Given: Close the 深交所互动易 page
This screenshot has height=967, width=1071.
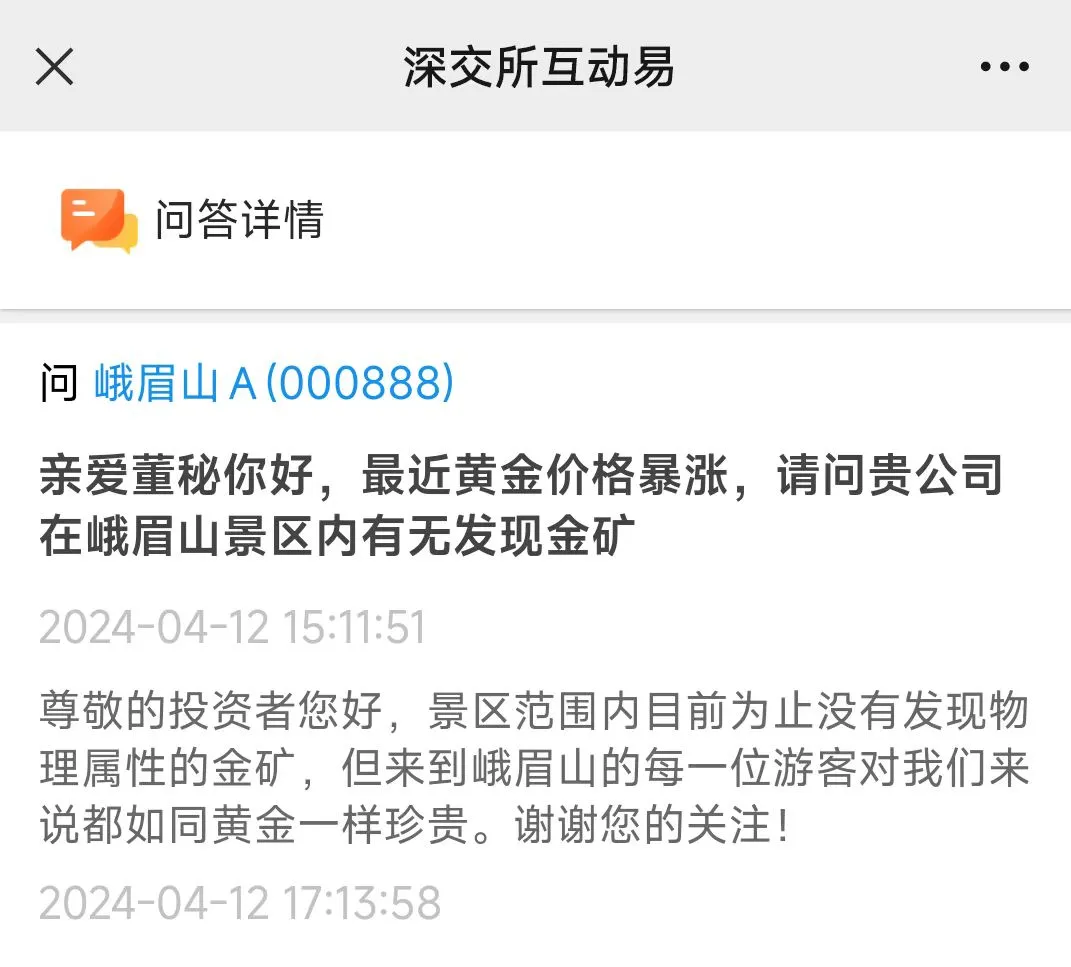Looking at the screenshot, I should point(54,67).
